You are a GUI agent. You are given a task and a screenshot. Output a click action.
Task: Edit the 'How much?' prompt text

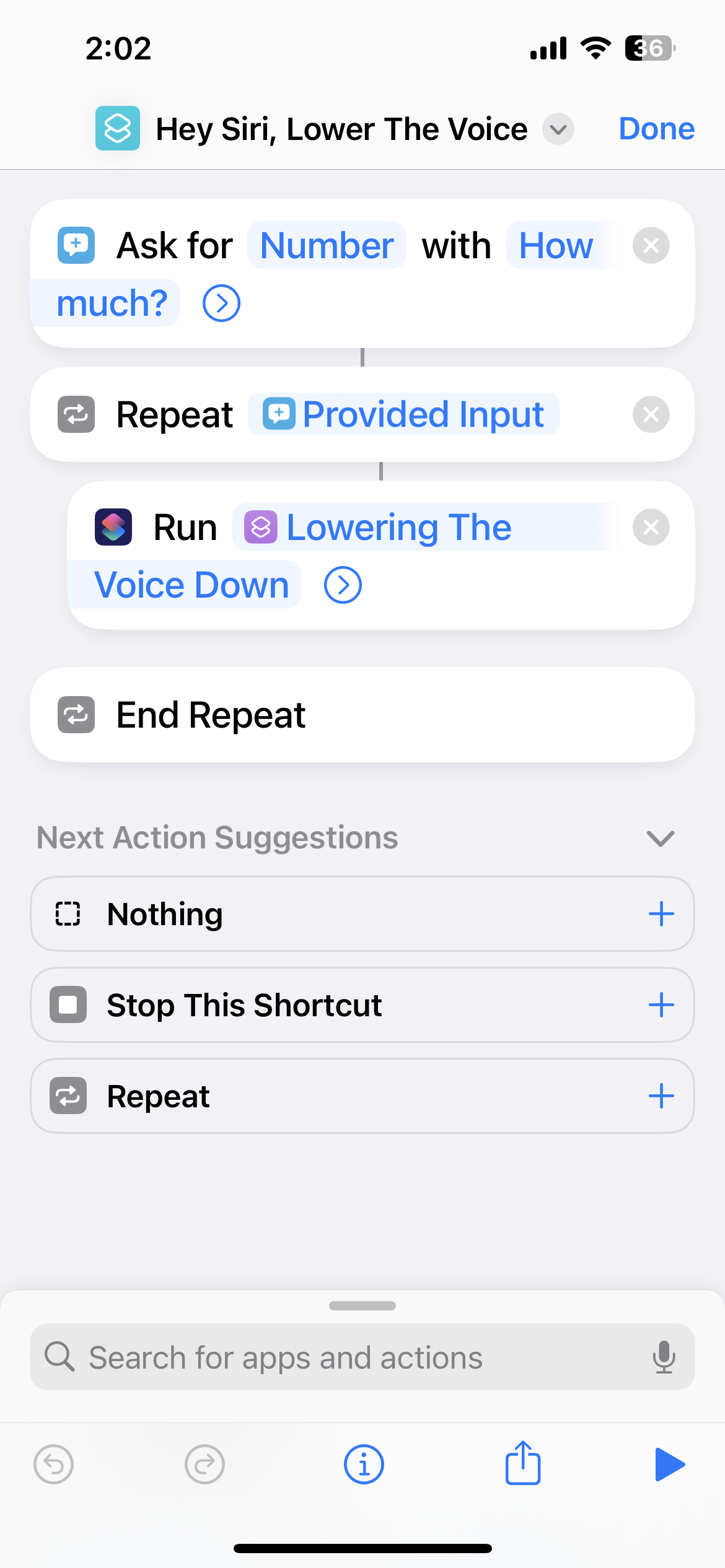pyautogui.click(x=556, y=246)
